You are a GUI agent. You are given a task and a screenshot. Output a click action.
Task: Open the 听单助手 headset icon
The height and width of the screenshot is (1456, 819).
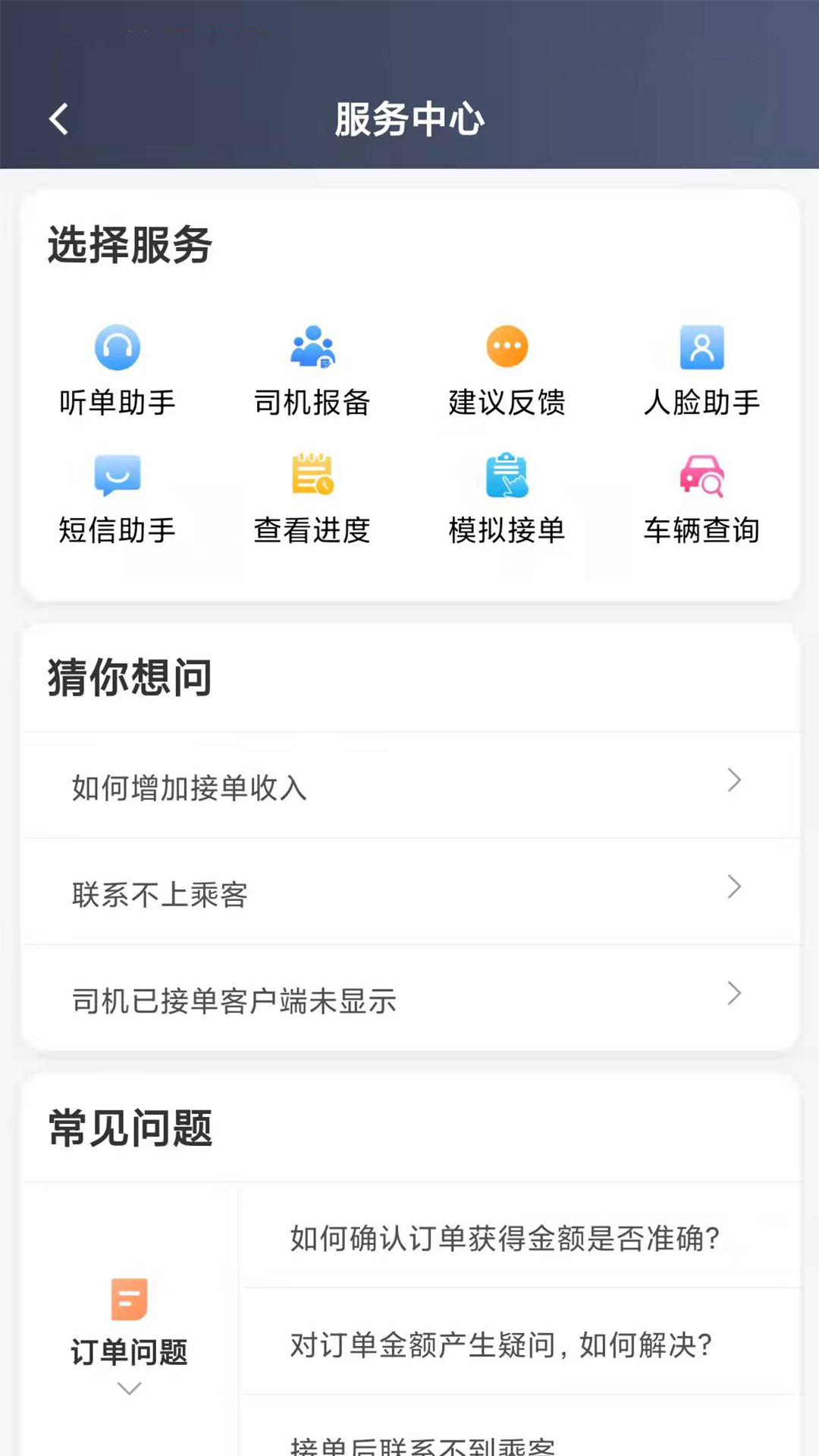[118, 346]
